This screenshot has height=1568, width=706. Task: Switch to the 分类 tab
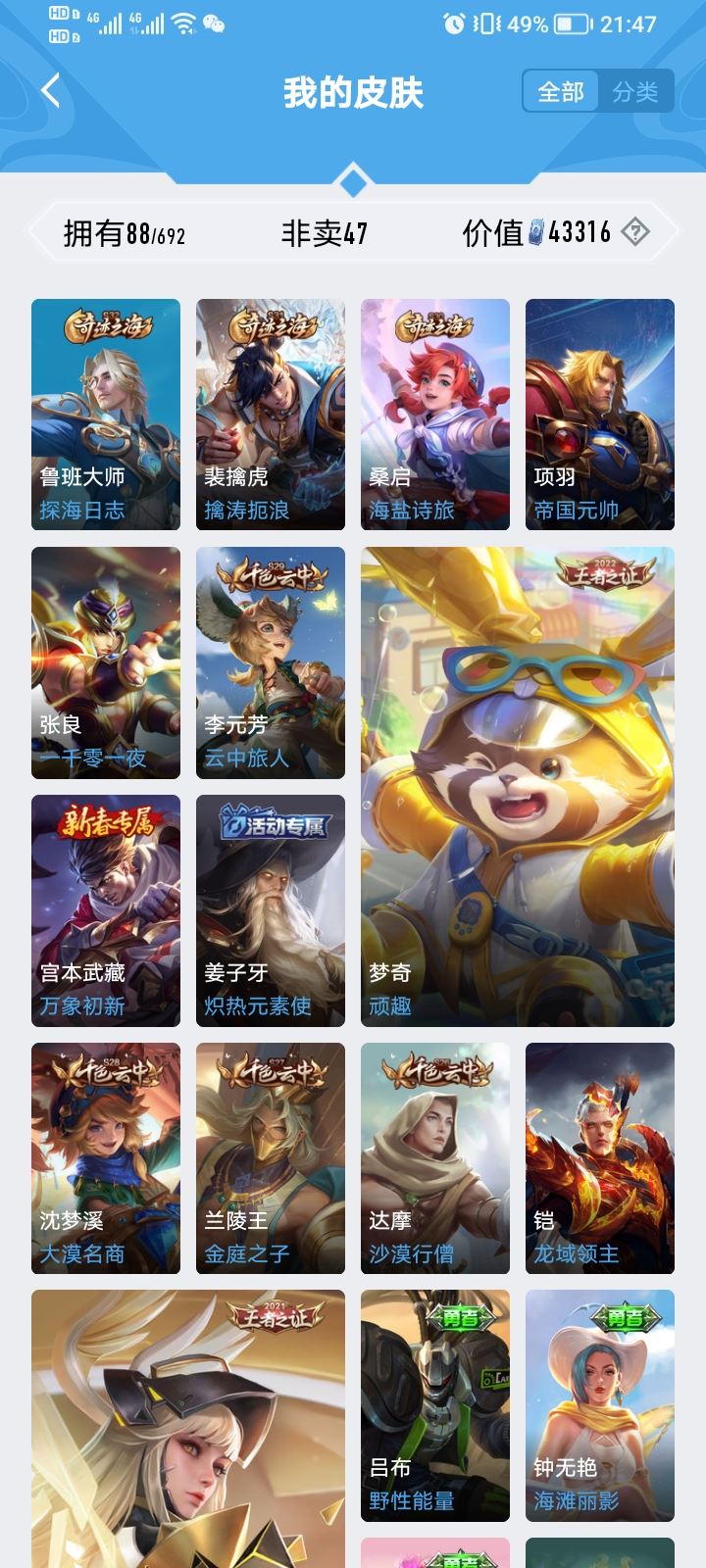coord(635,92)
